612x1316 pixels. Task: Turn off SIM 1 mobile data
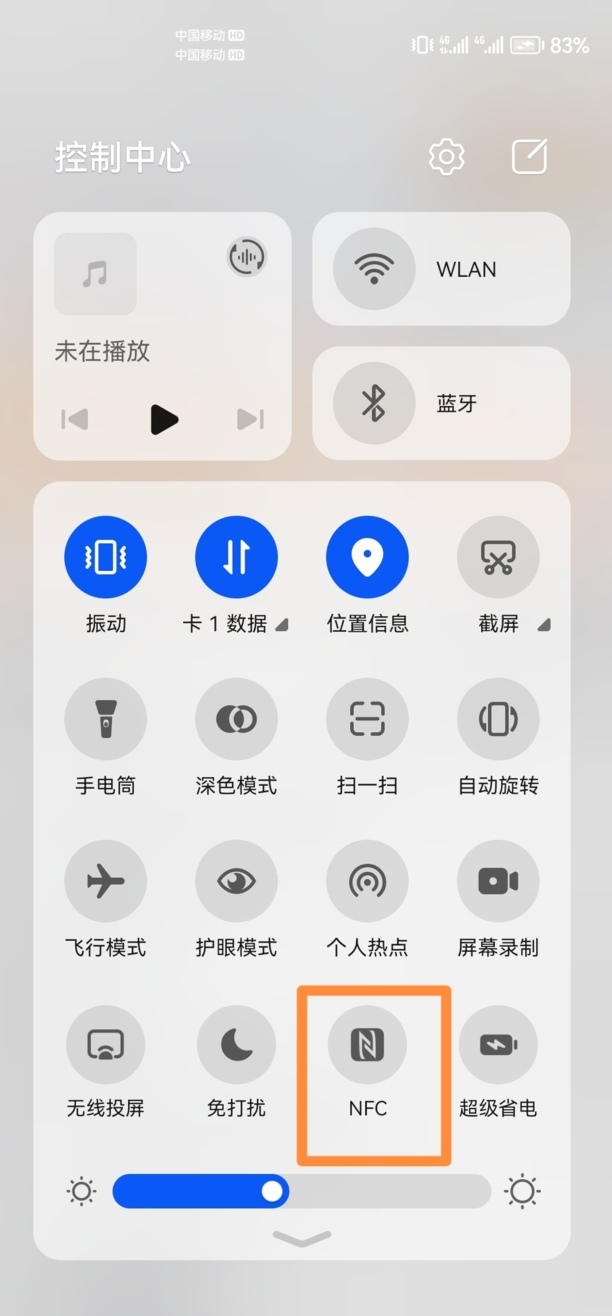click(236, 558)
